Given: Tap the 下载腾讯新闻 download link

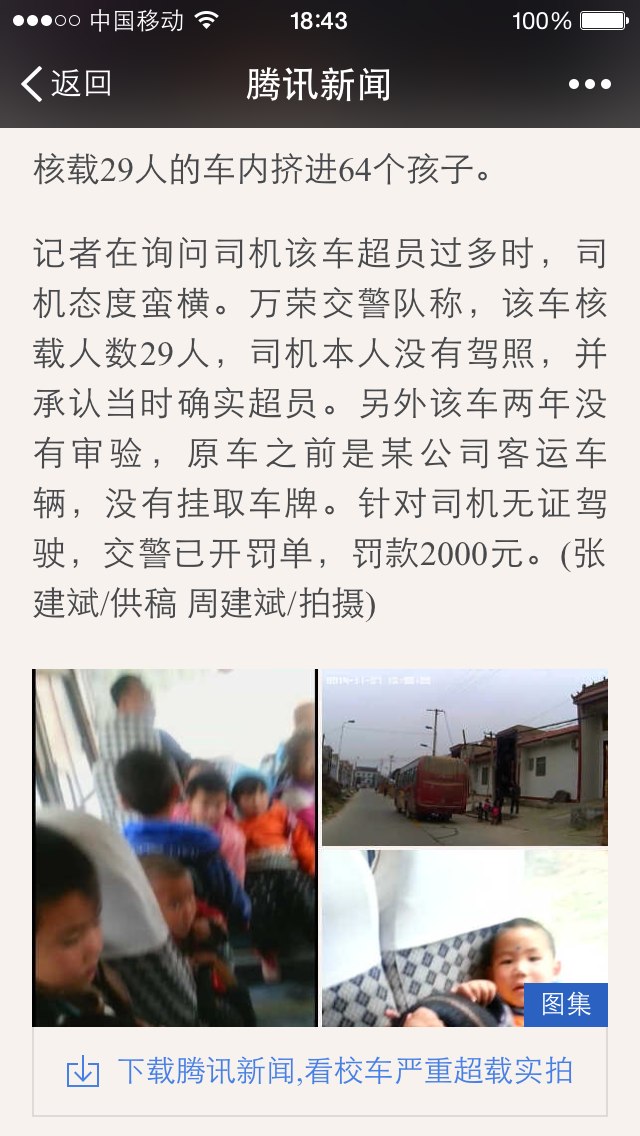Looking at the screenshot, I should [x=320, y=1072].
